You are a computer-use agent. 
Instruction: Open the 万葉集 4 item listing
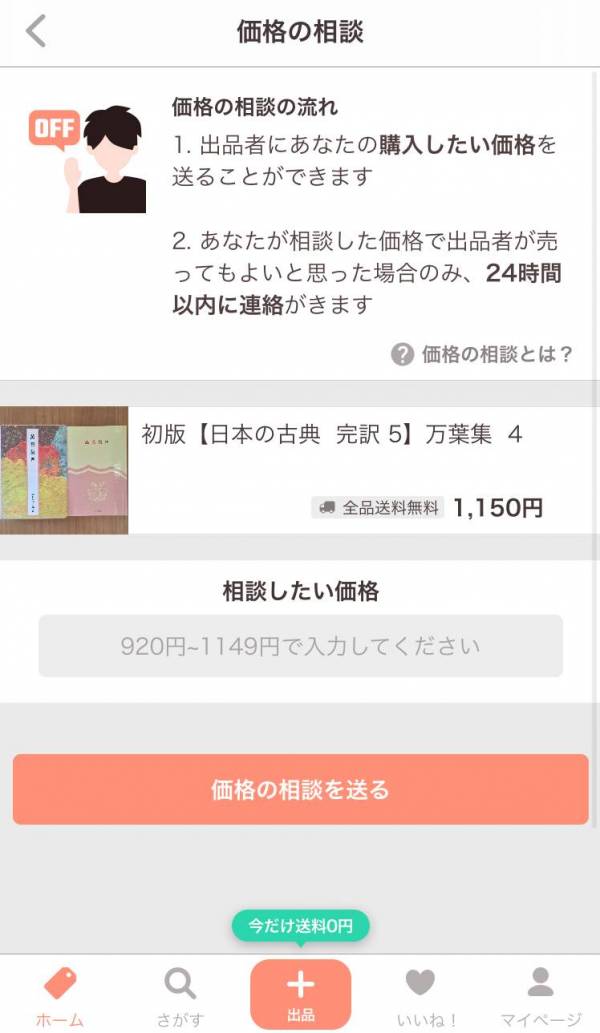coord(300,470)
